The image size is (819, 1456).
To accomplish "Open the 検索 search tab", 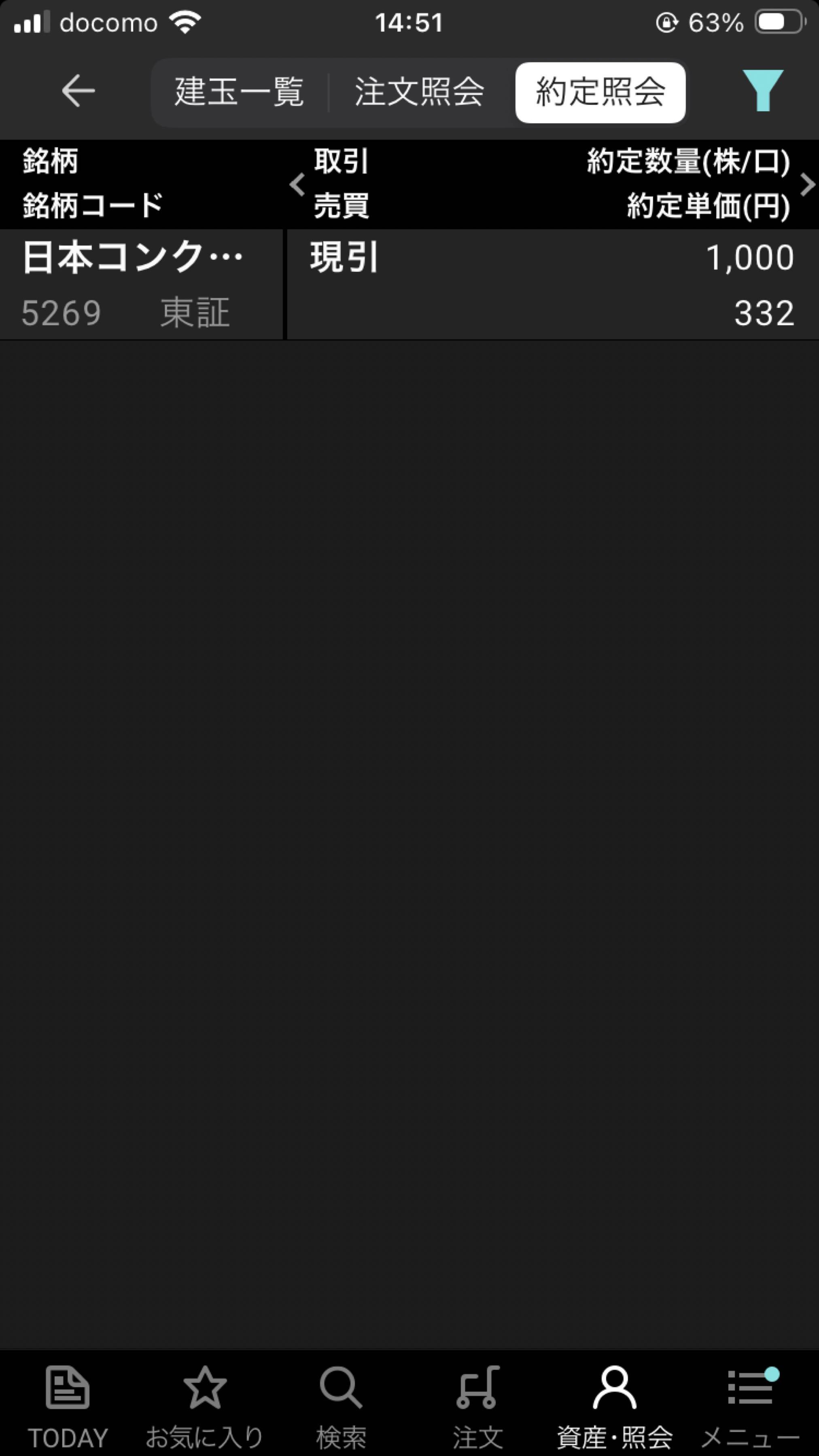I will pyautogui.click(x=341, y=1404).
